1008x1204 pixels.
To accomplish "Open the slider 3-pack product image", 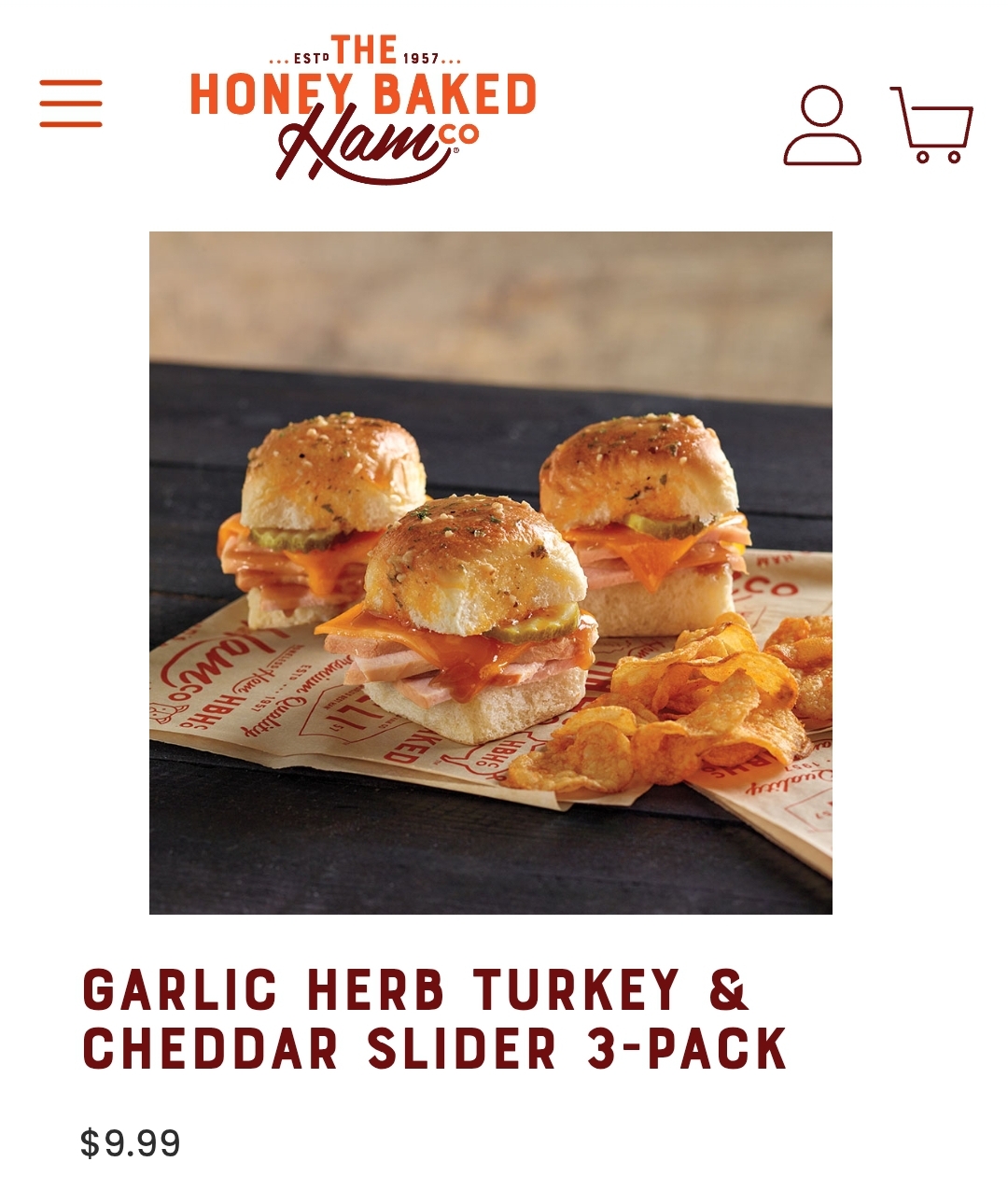I will [x=490, y=572].
